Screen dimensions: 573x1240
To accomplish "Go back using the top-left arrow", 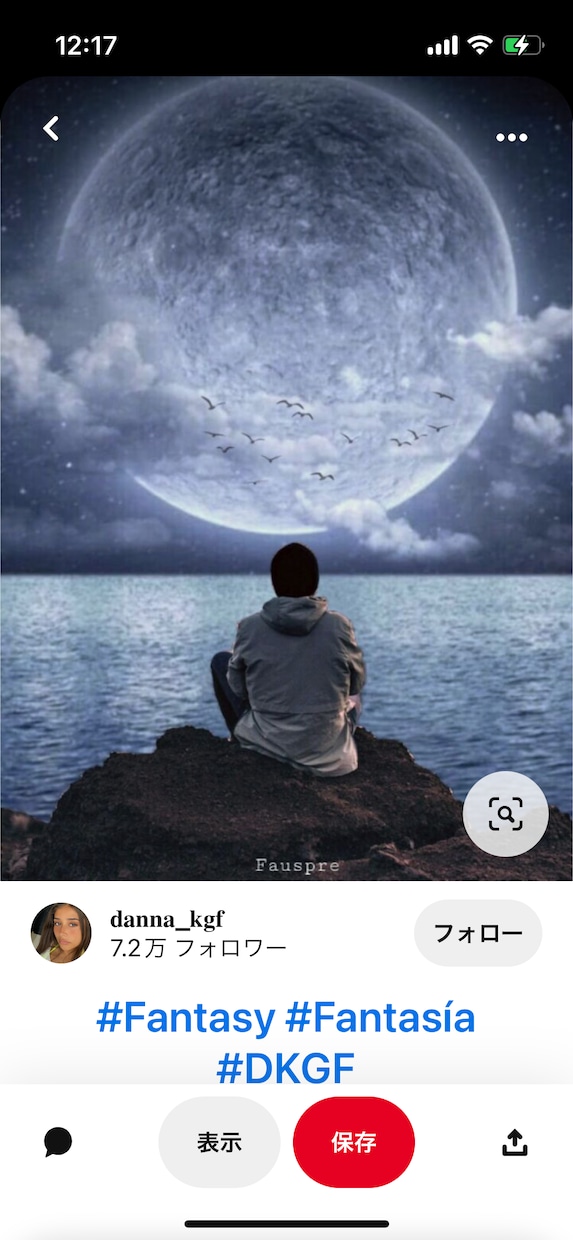I will coord(51,128).
